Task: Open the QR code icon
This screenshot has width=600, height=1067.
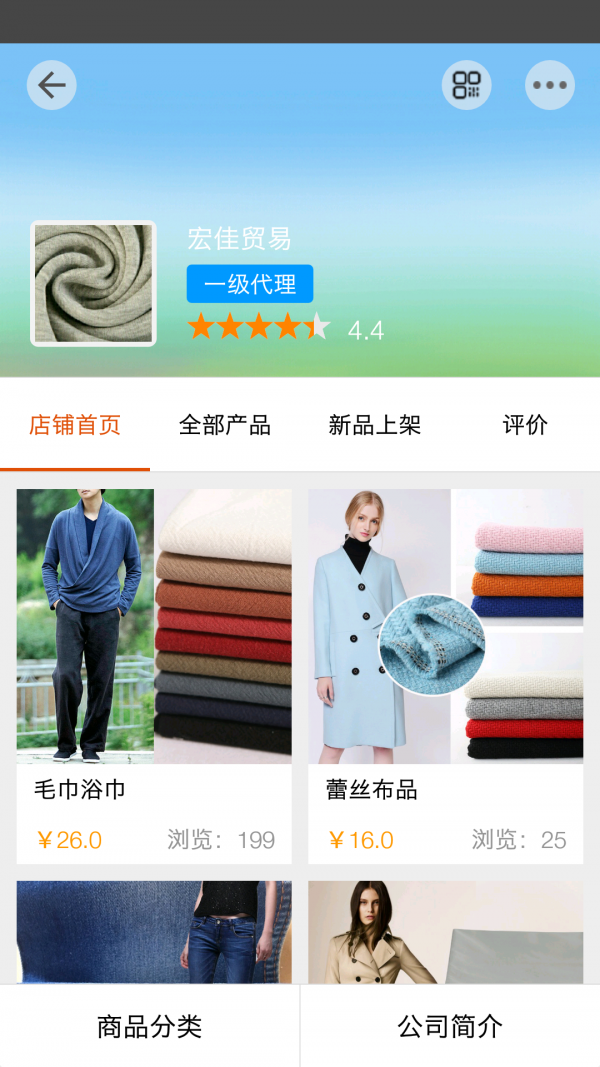Action: (x=466, y=85)
